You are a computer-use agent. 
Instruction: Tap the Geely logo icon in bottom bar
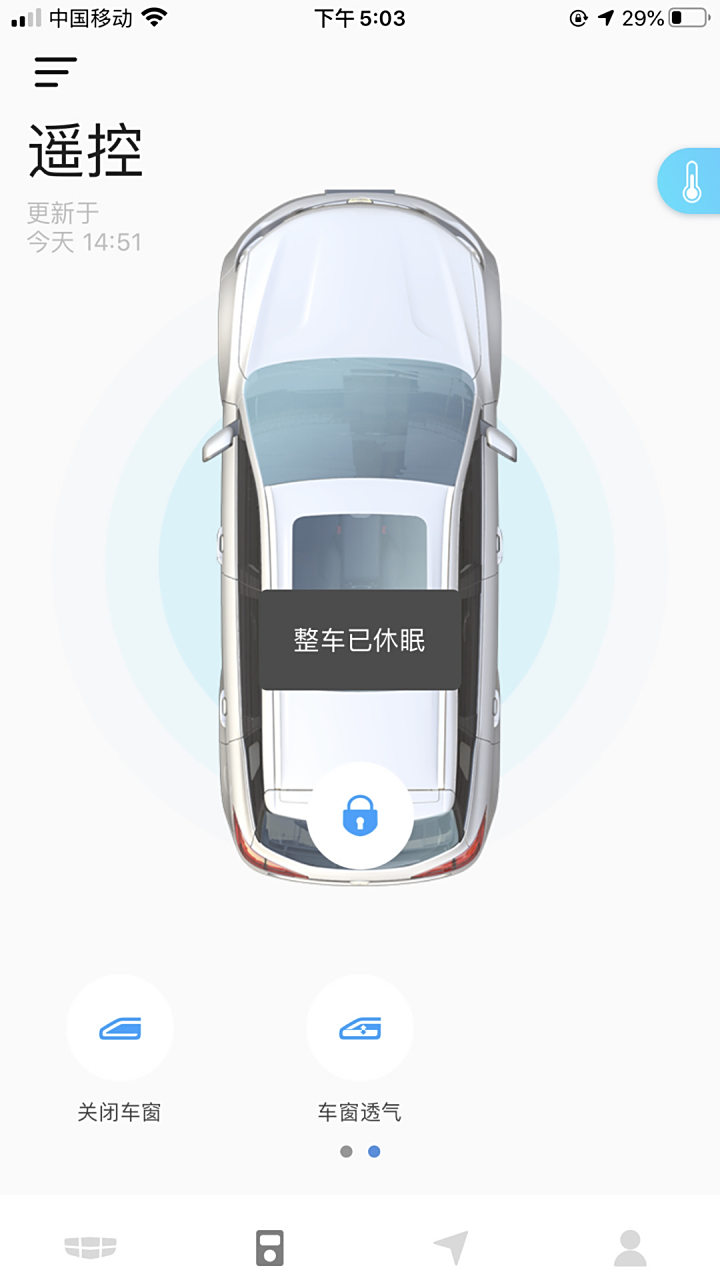click(x=90, y=1245)
